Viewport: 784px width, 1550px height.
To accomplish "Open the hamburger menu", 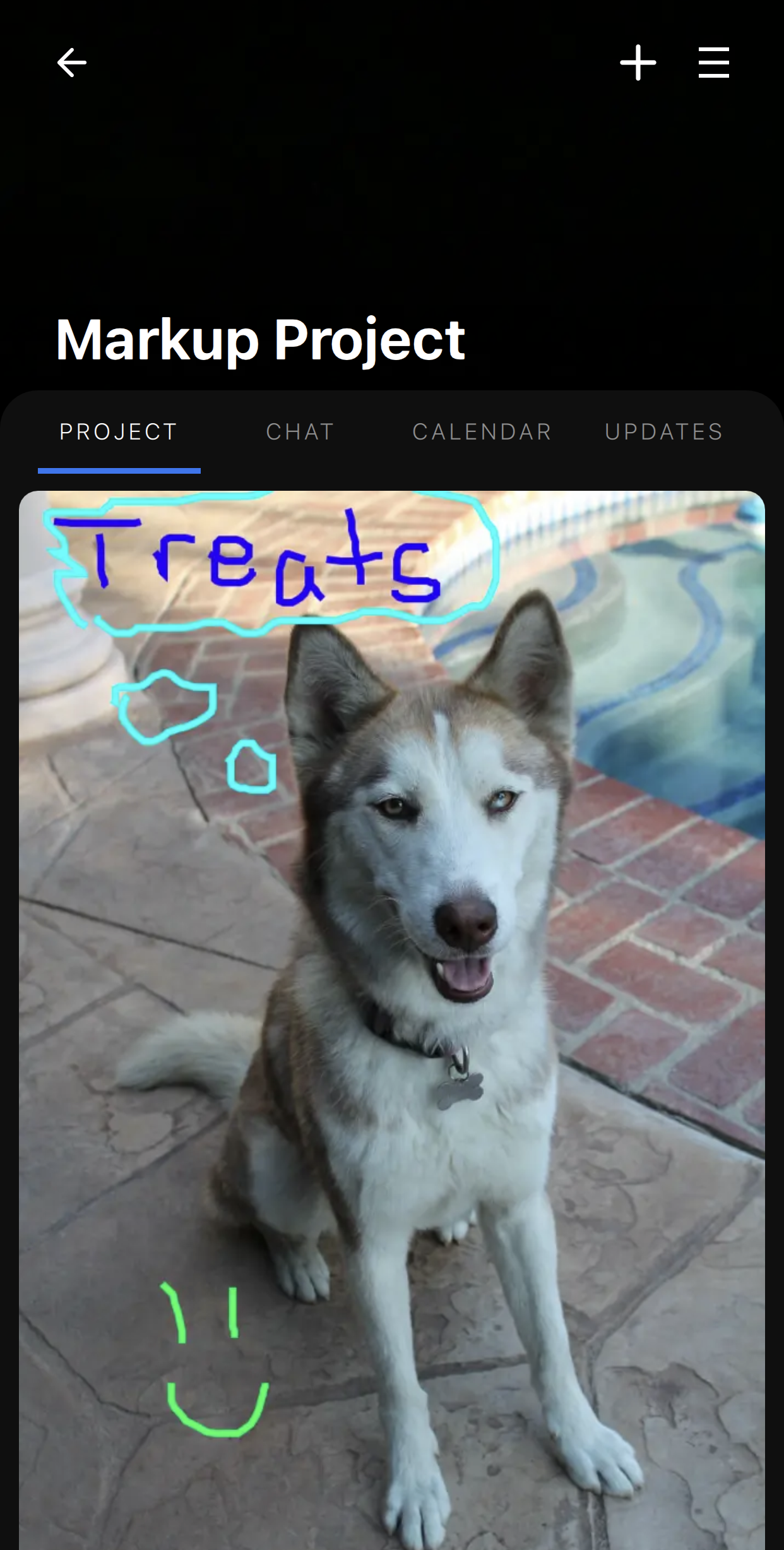I will point(713,63).
